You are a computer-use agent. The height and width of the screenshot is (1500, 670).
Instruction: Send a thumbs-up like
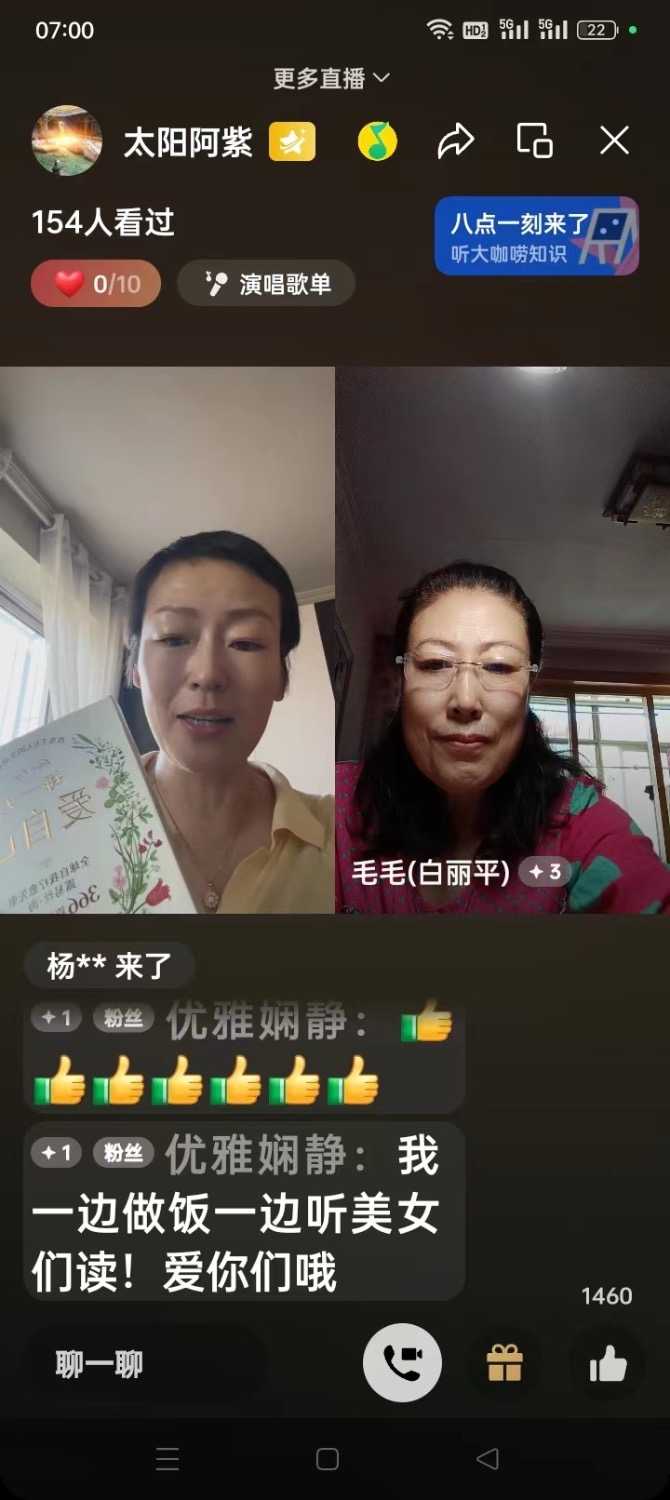point(607,1362)
